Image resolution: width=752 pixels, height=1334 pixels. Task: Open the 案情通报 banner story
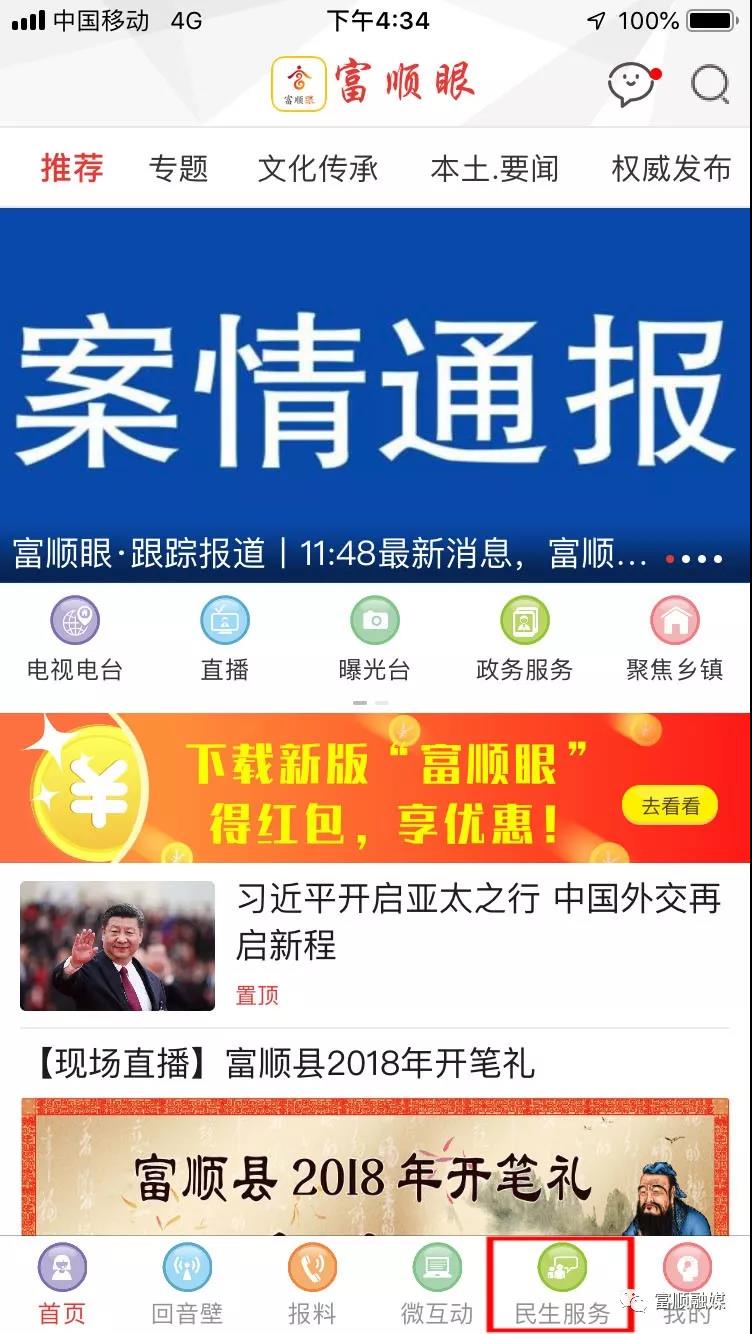pos(375,395)
